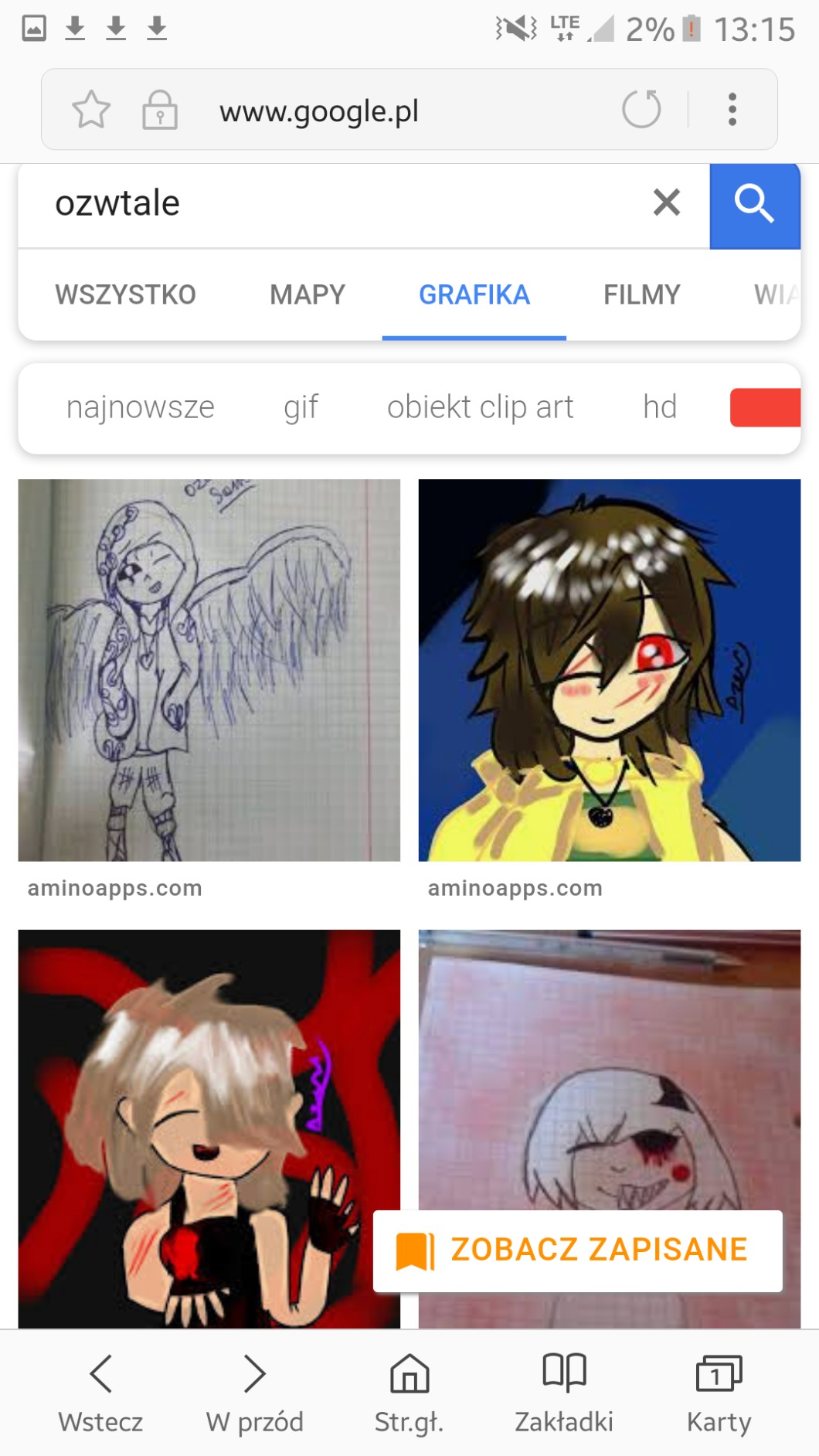819x1456 pixels.
Task: Switch to the FILMY tab
Action: [641, 295]
